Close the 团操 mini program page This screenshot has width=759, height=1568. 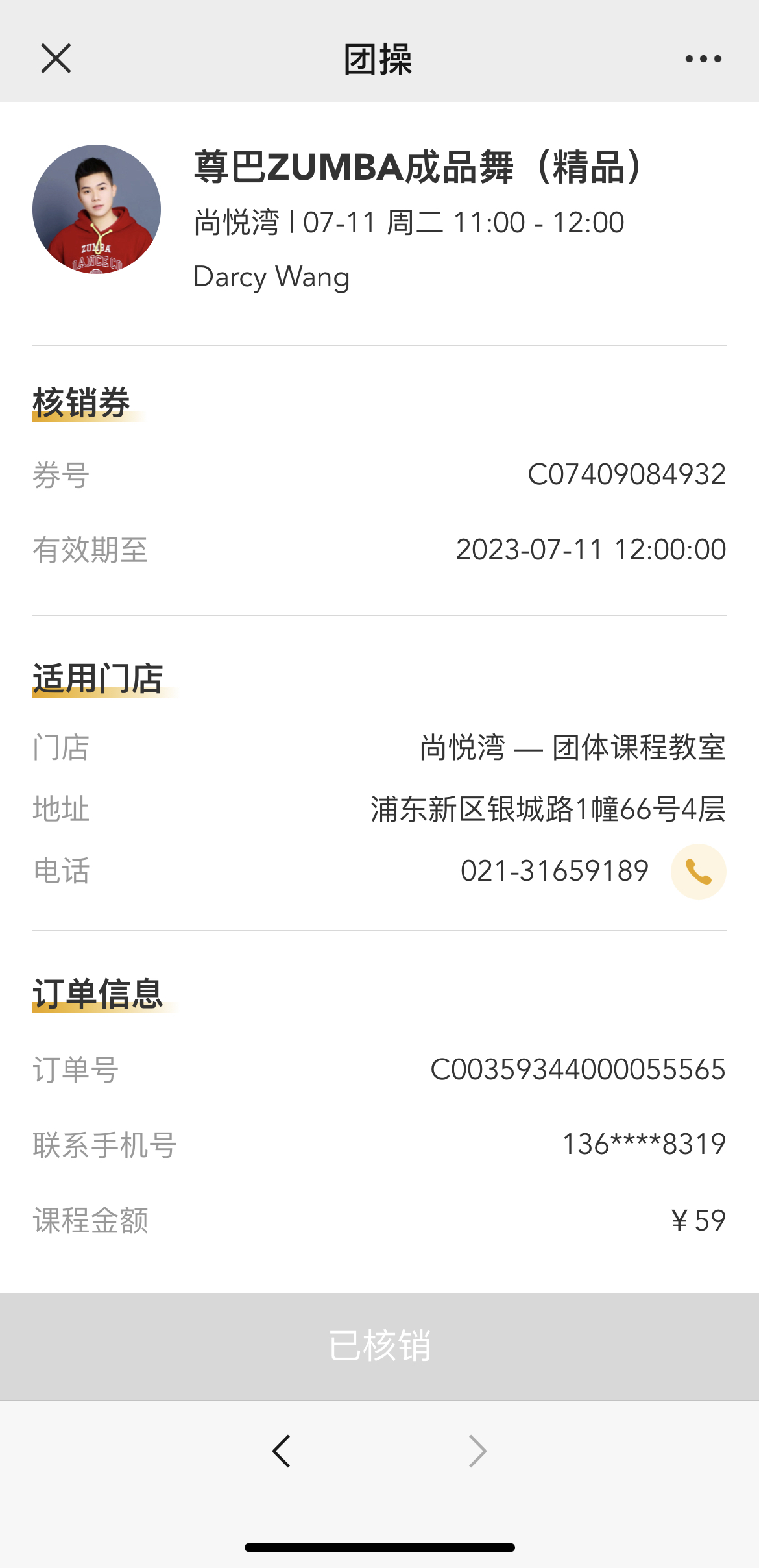(56, 59)
